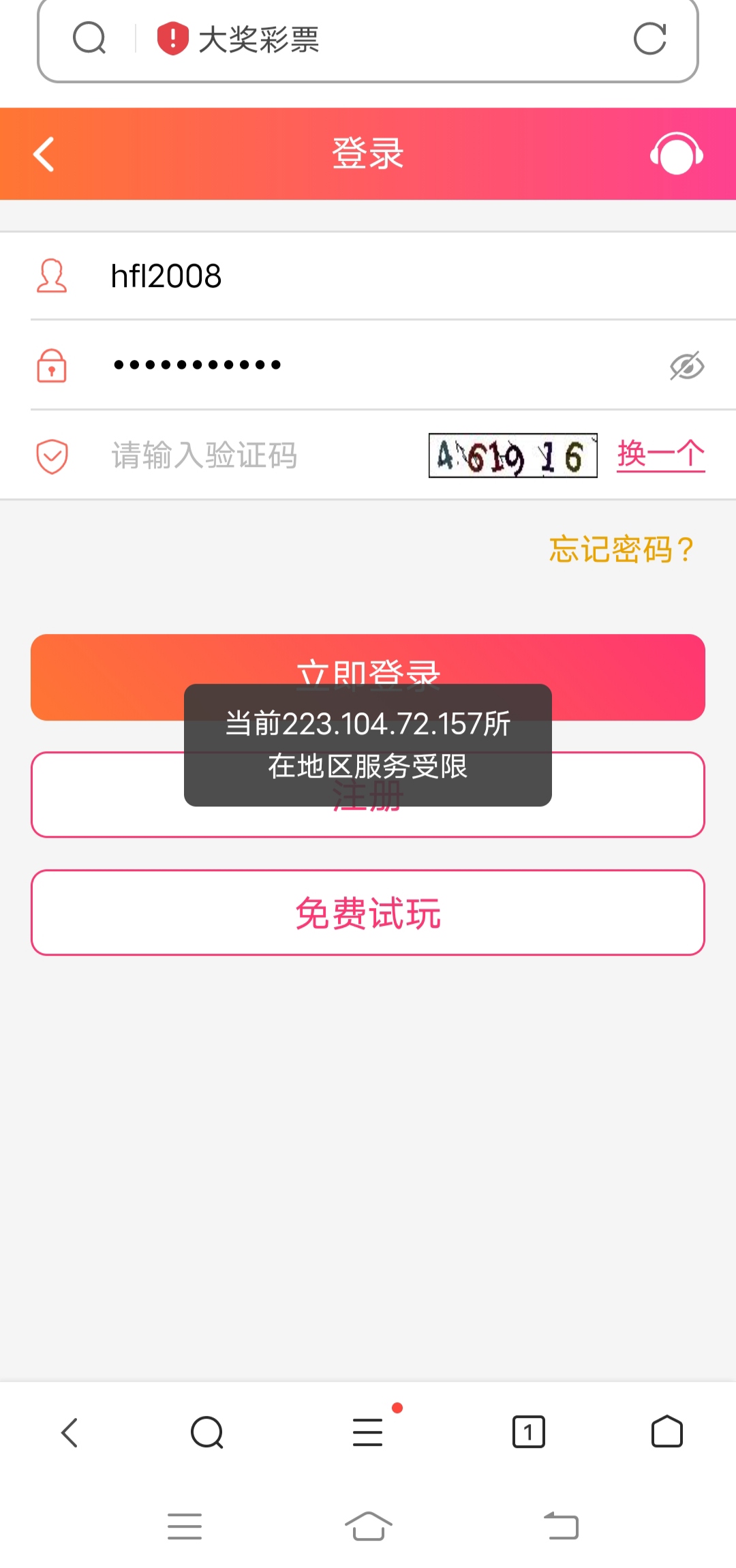
Task: Tap the back arrow in the 登录 header
Action: (x=44, y=154)
